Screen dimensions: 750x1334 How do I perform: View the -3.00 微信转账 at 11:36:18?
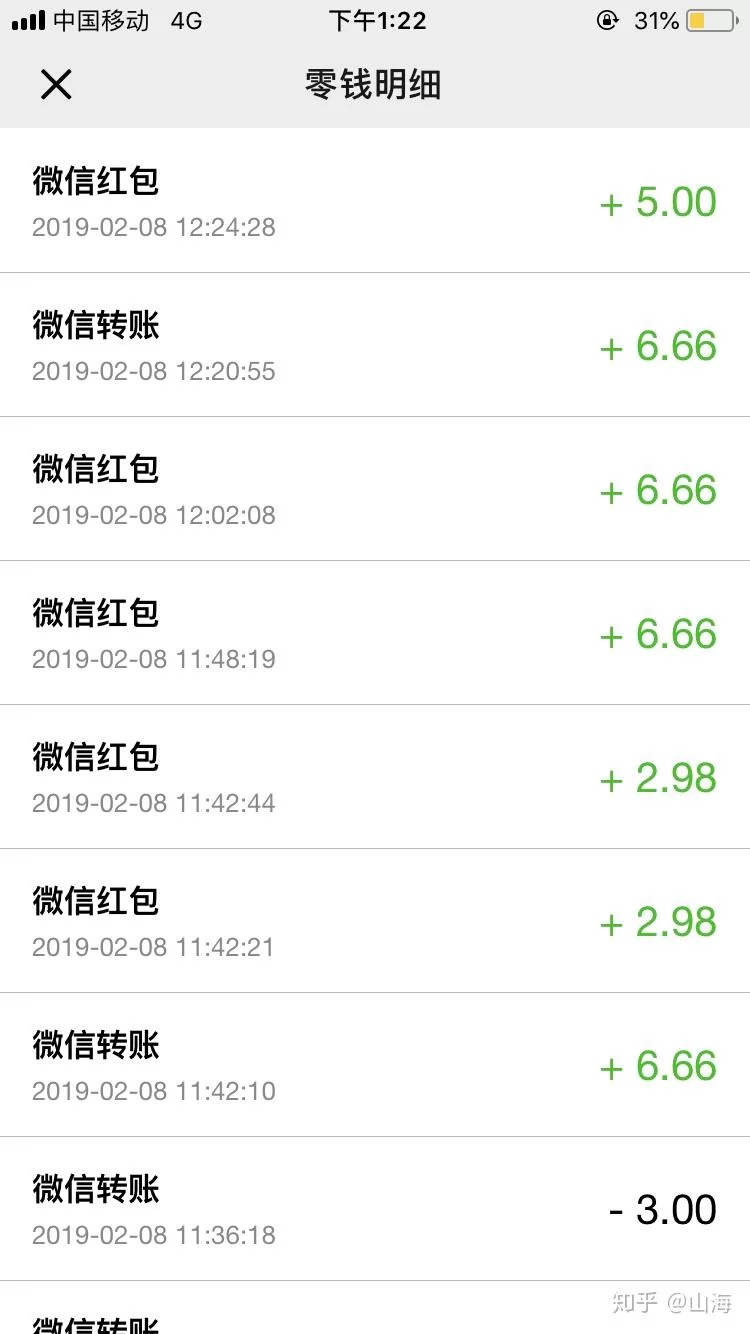(x=375, y=1209)
